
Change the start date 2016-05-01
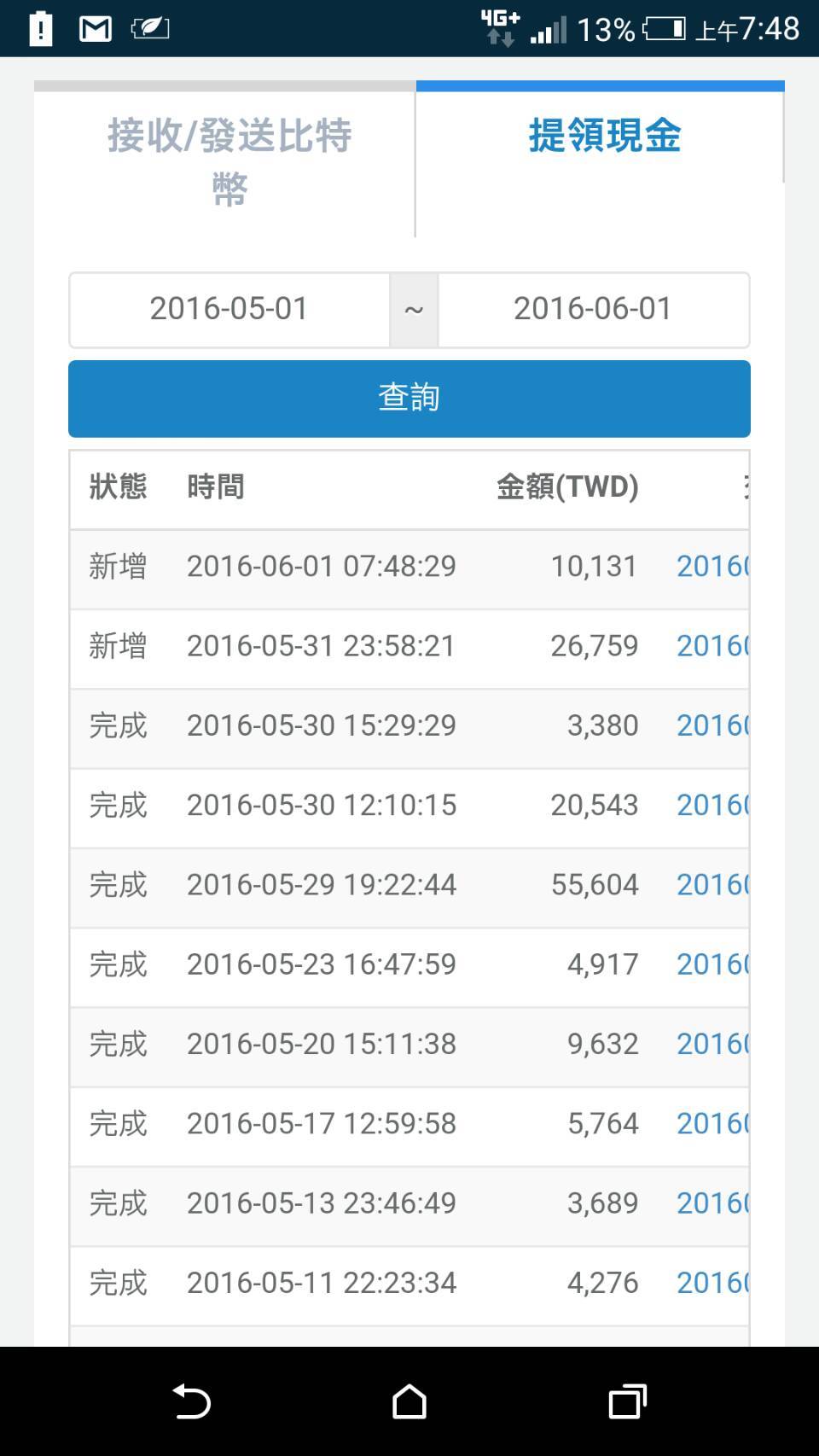pos(229,310)
